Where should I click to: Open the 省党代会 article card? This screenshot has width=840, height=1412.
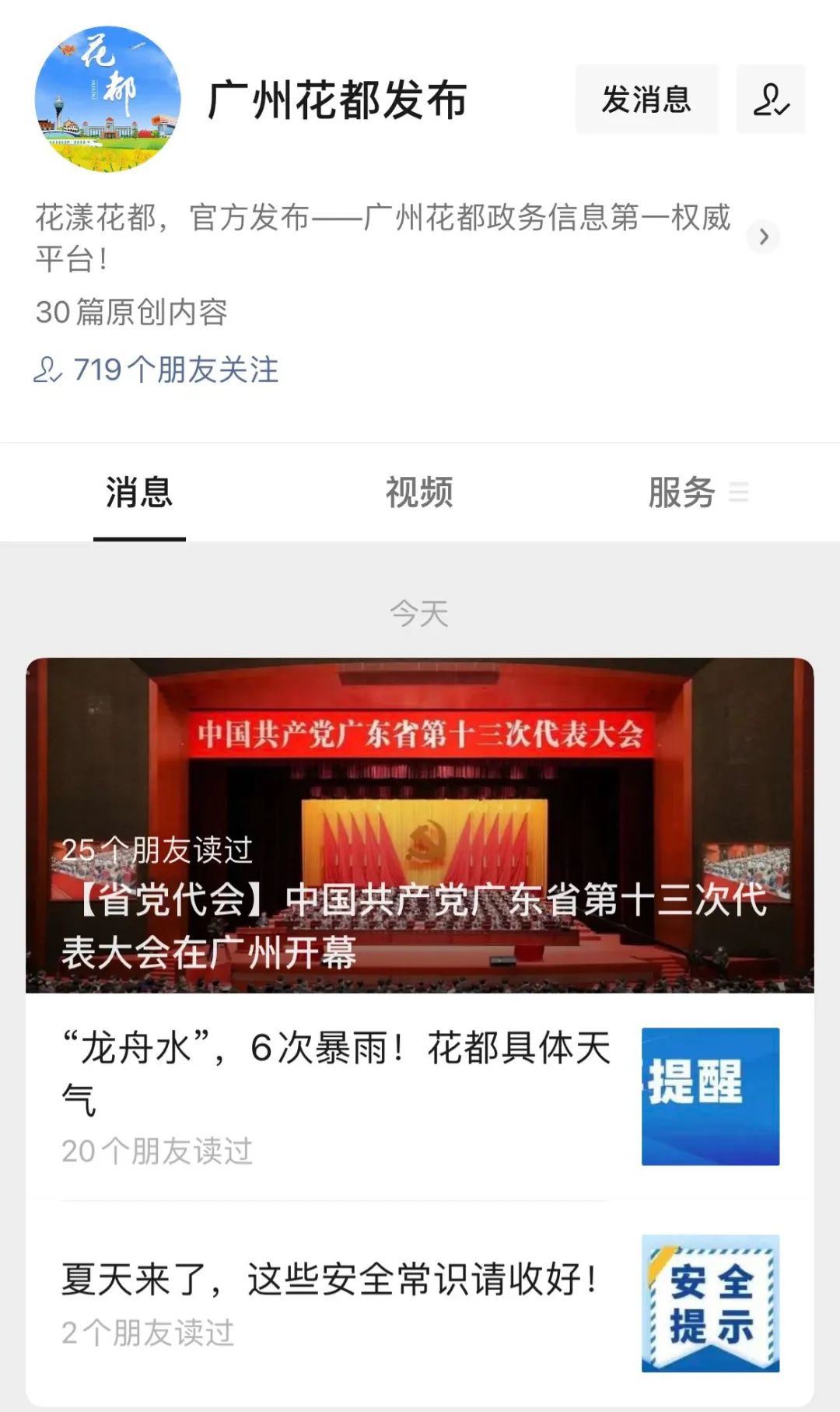click(419, 825)
